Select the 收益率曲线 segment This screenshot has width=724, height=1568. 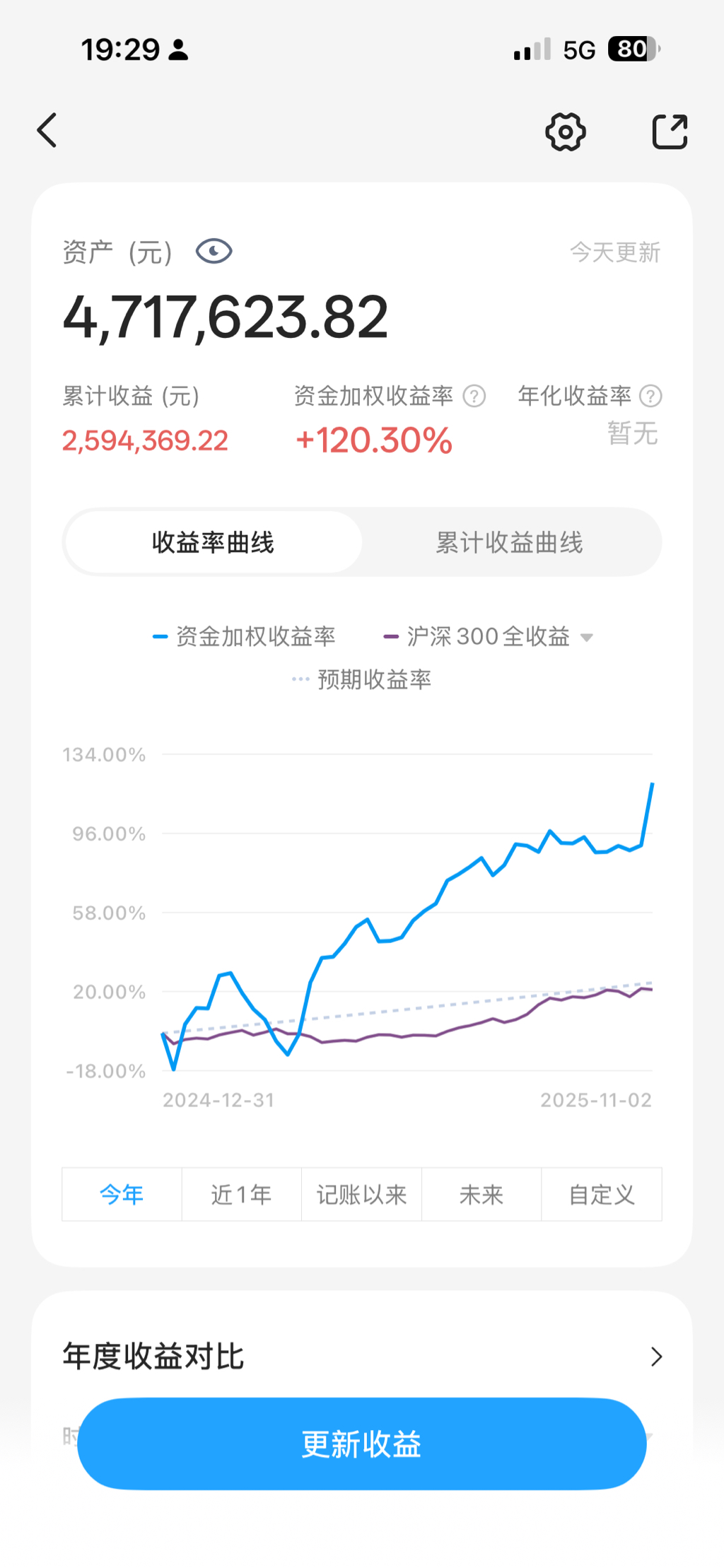coord(213,543)
